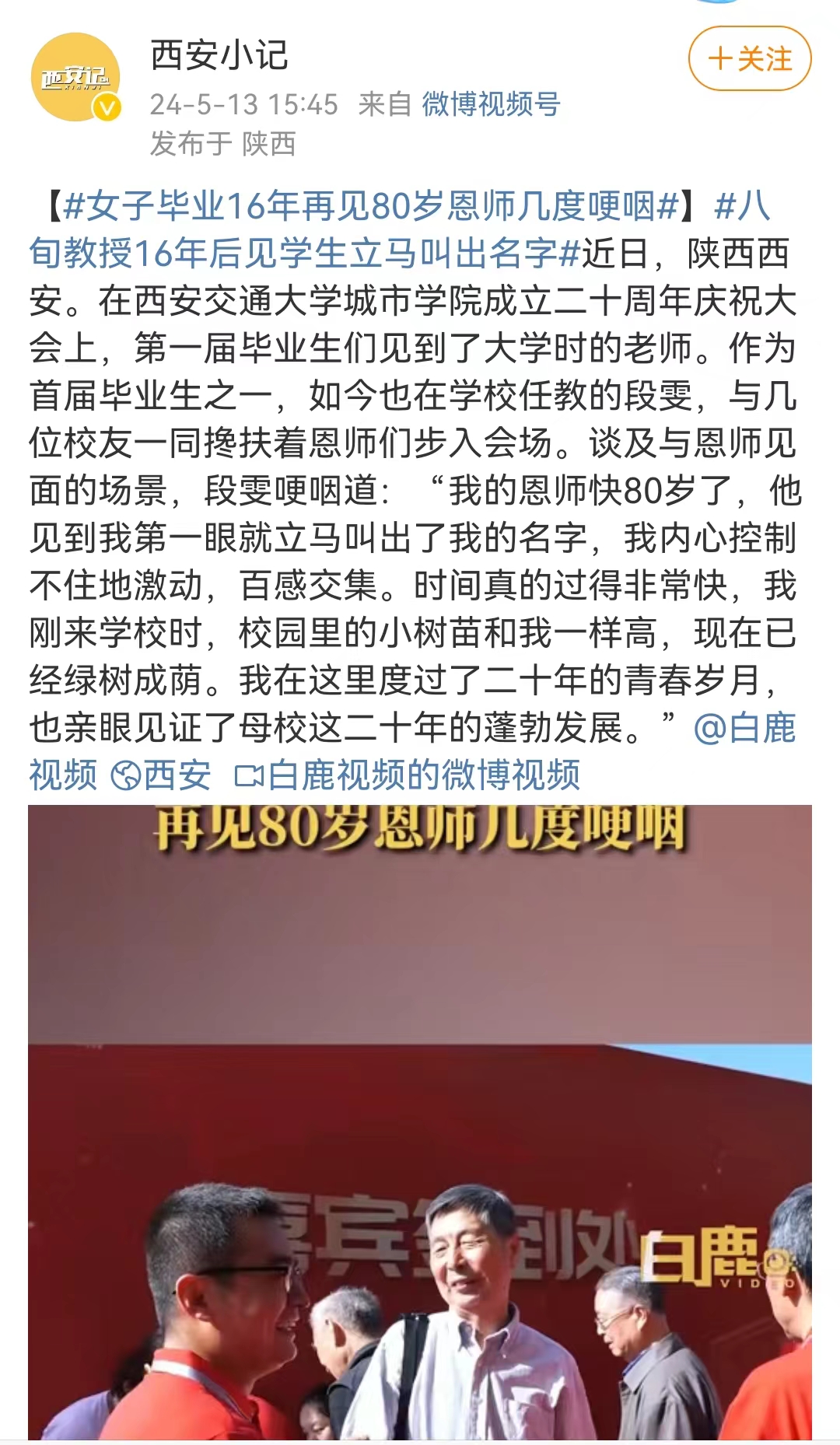Open the 西安小记 account name
The image size is (840, 1445).
click(219, 56)
